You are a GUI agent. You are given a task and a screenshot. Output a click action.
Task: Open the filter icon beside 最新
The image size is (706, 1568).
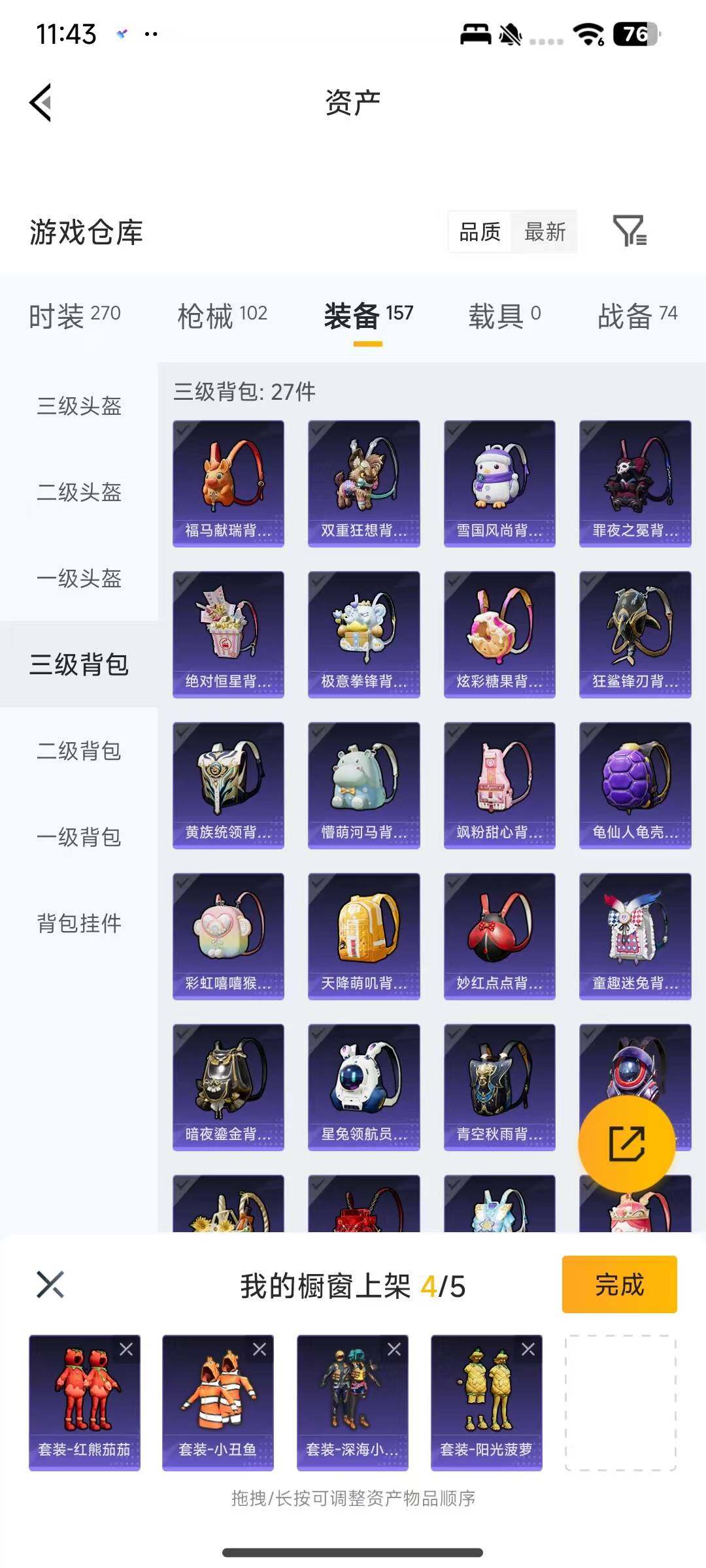pyautogui.click(x=630, y=231)
